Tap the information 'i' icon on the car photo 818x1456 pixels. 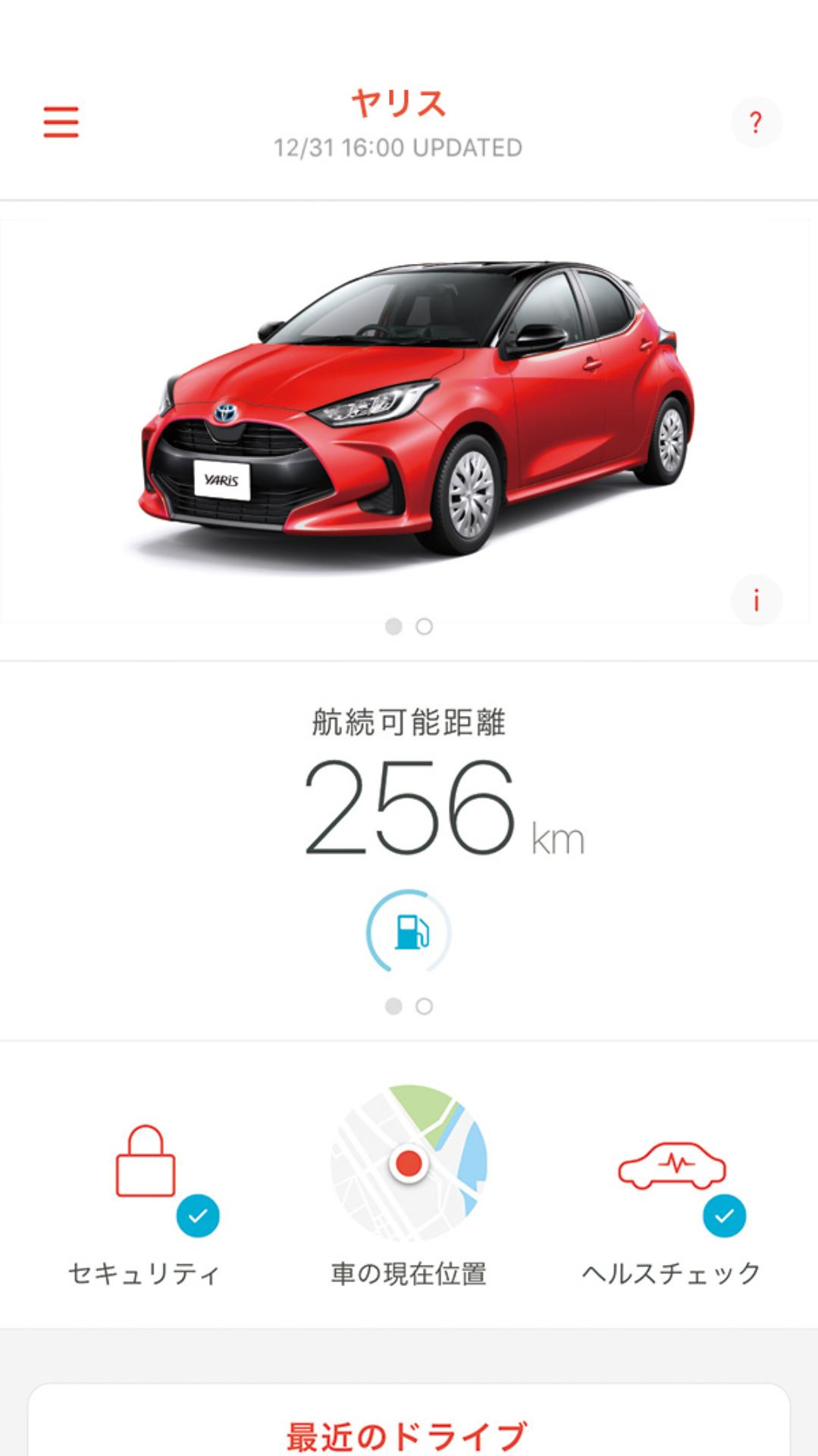click(754, 600)
